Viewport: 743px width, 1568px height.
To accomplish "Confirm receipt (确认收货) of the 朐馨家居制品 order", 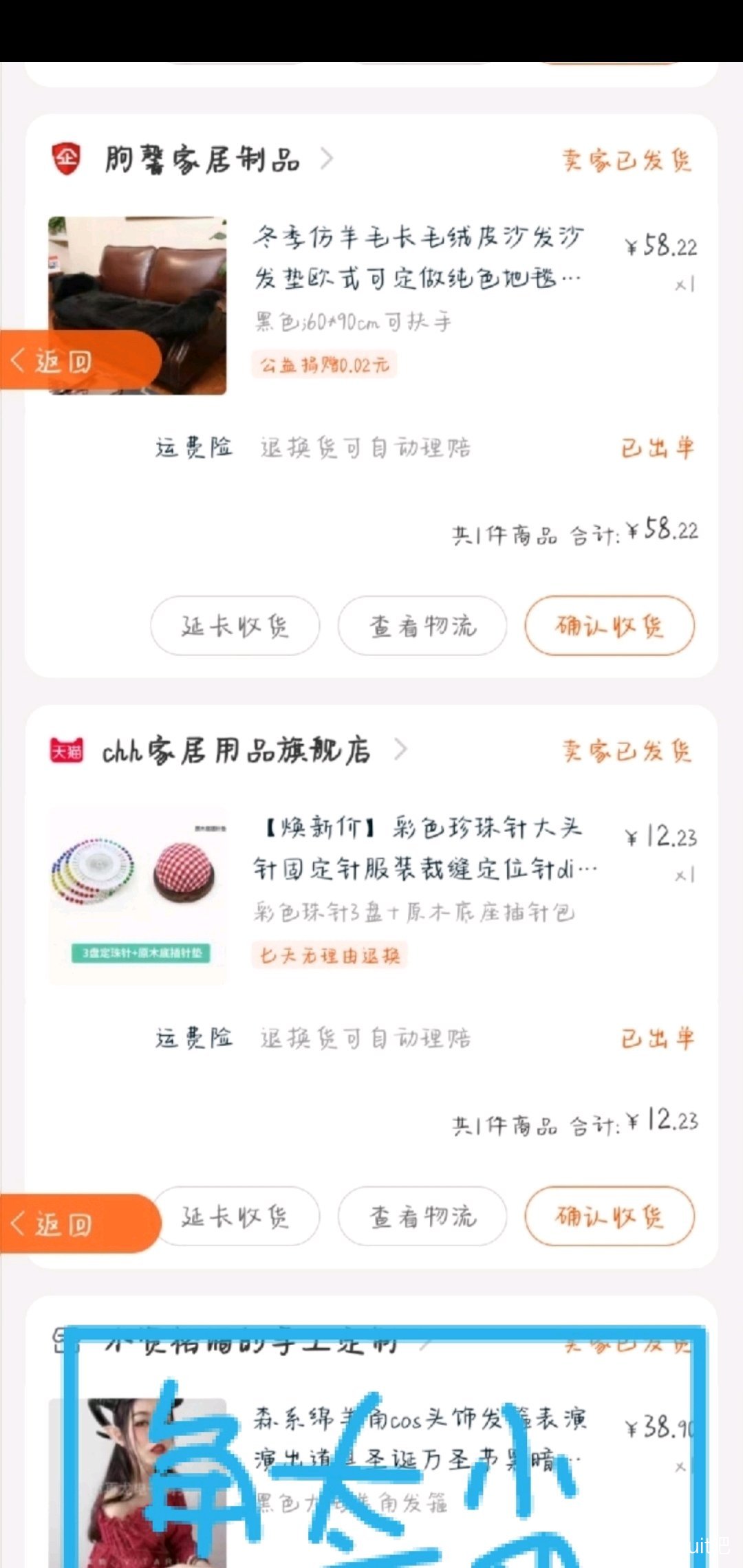I will [610, 626].
